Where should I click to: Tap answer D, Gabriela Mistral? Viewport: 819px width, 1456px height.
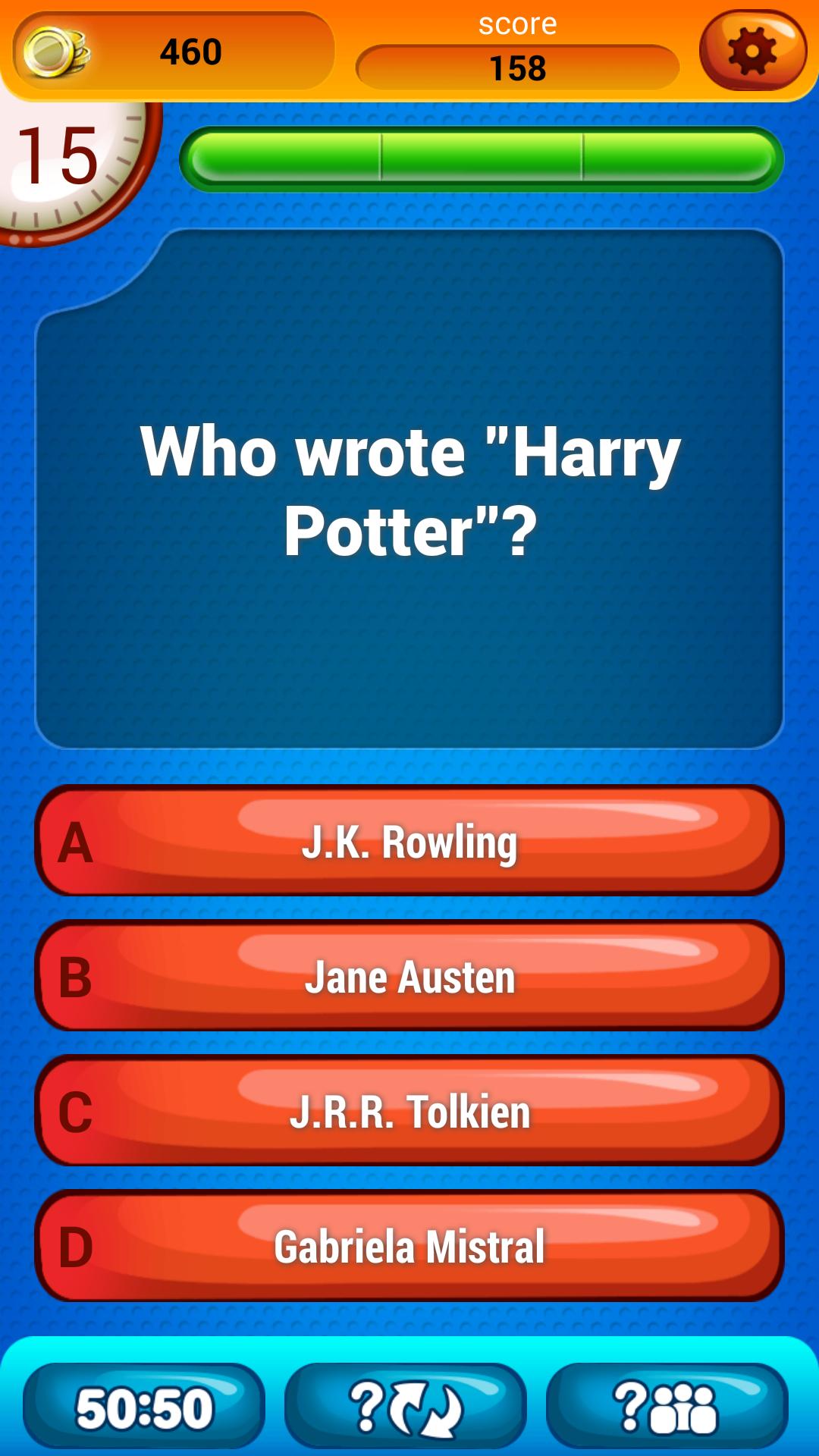pyautogui.click(x=409, y=1246)
